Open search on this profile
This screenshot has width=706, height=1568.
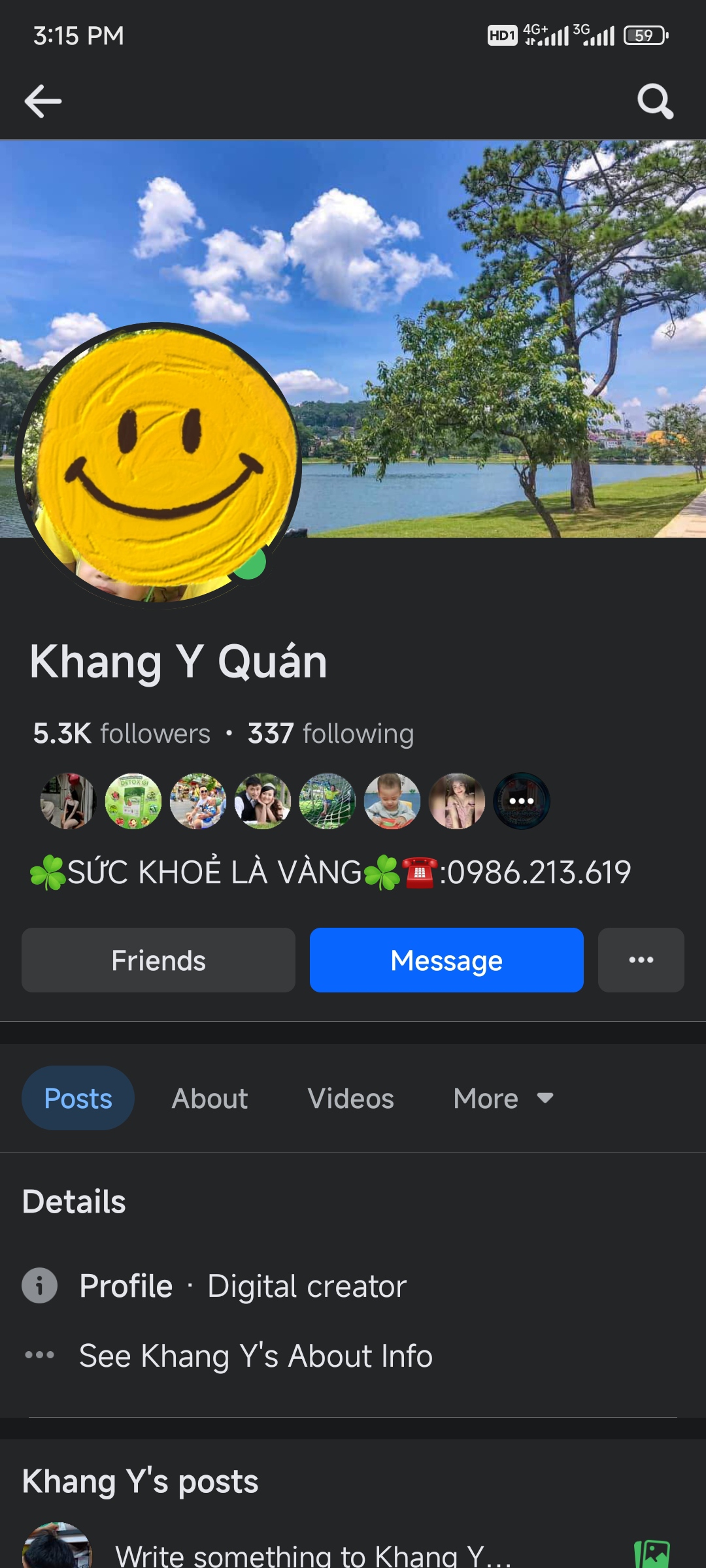point(655,101)
